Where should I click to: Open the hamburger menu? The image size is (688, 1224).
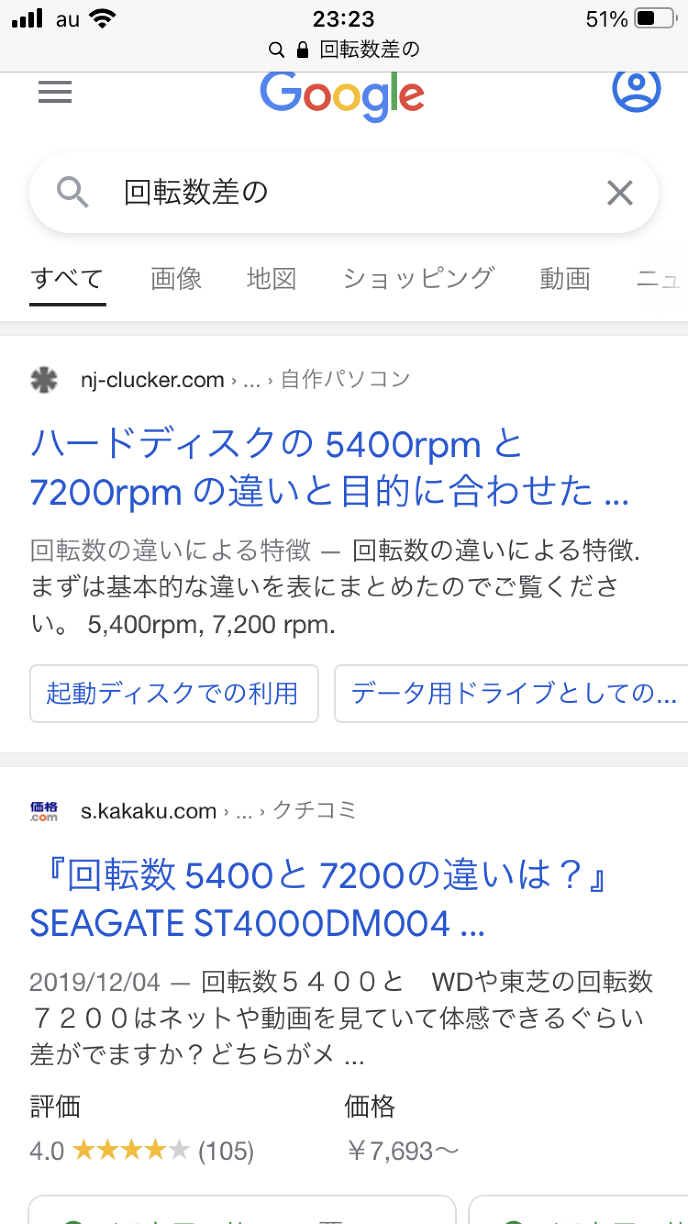[55, 93]
